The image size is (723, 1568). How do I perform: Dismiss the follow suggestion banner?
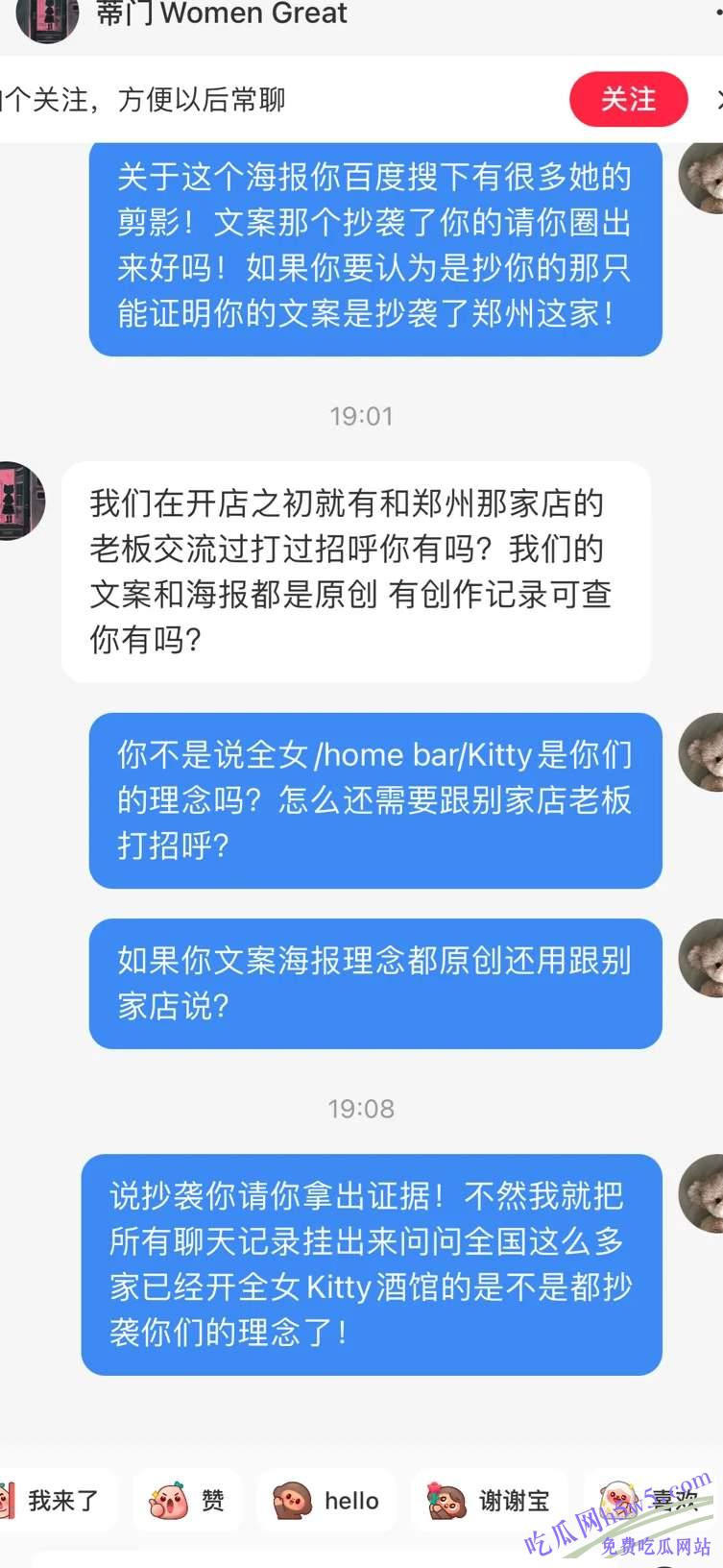click(718, 99)
